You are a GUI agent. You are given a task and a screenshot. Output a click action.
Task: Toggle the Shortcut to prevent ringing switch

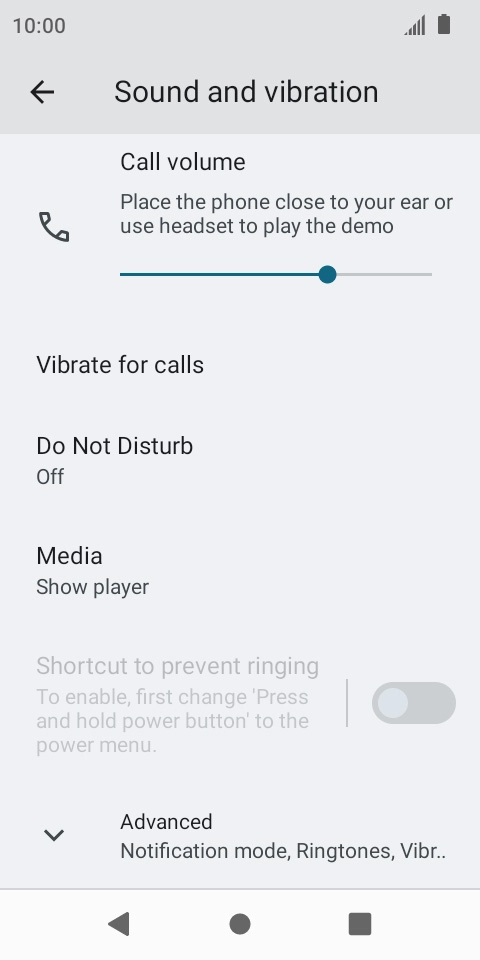(414, 703)
